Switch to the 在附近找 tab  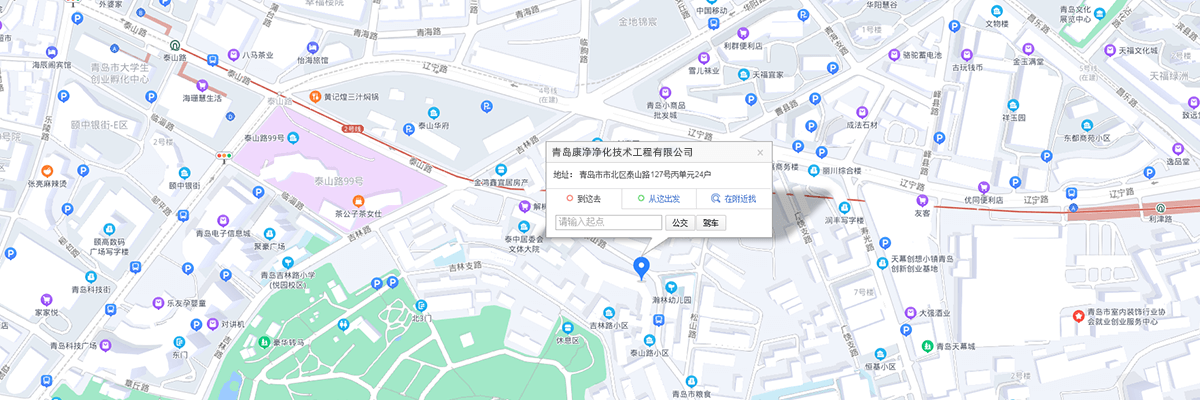[733, 199]
